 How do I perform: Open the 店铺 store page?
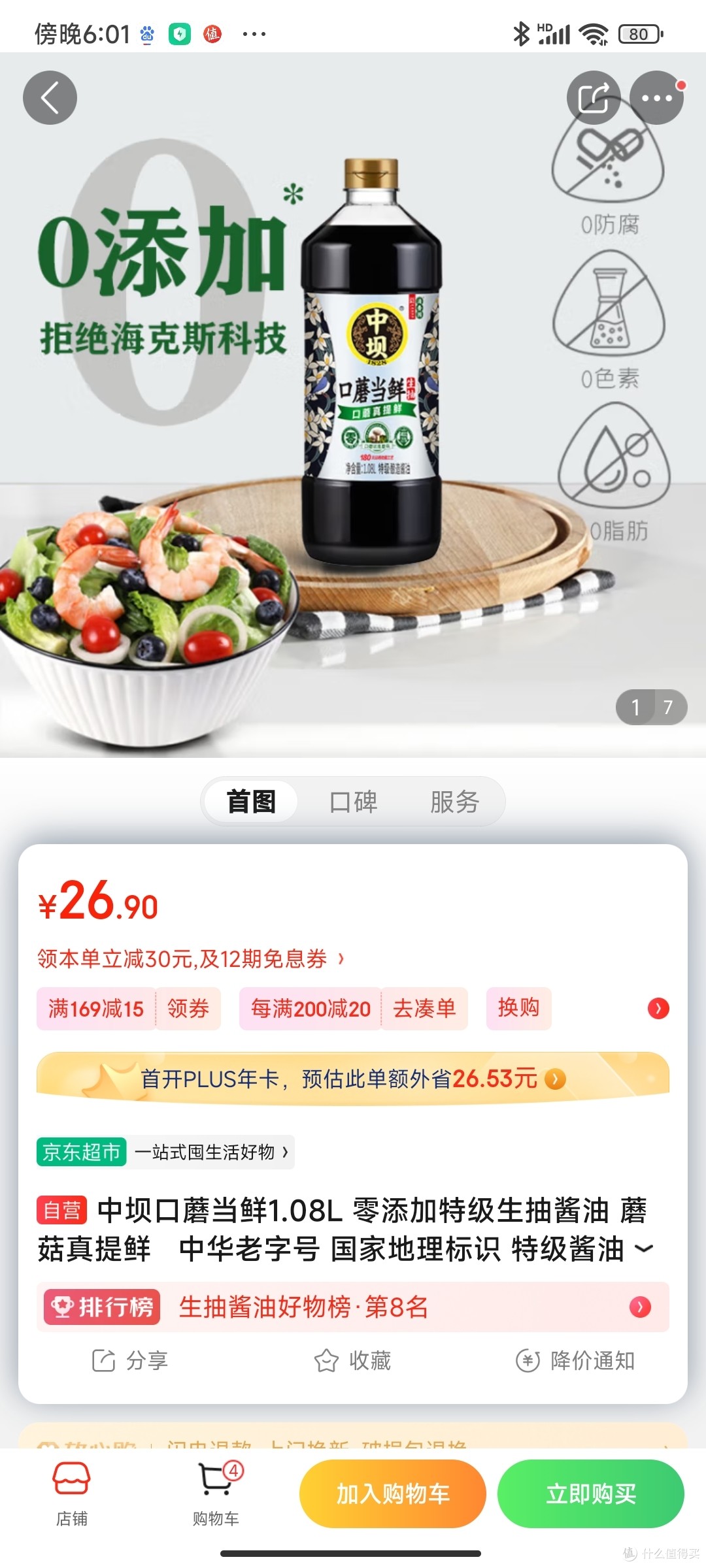click(71, 1495)
